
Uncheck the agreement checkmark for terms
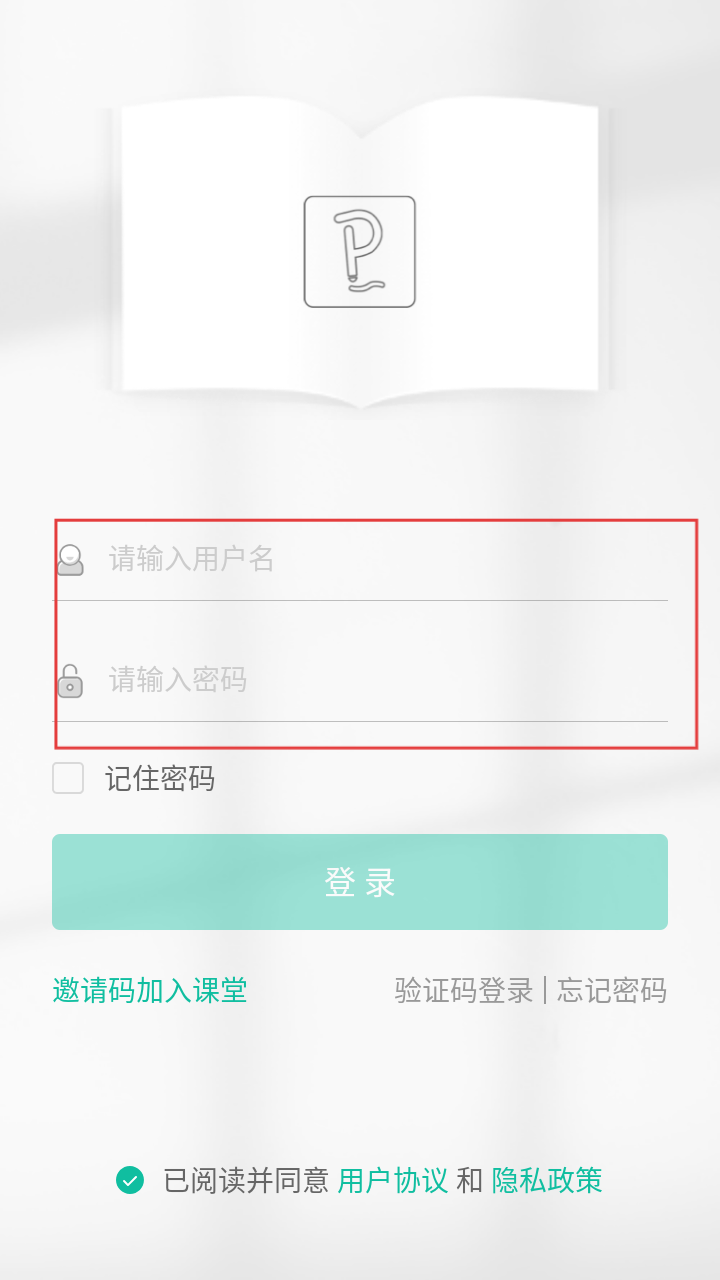[130, 1180]
